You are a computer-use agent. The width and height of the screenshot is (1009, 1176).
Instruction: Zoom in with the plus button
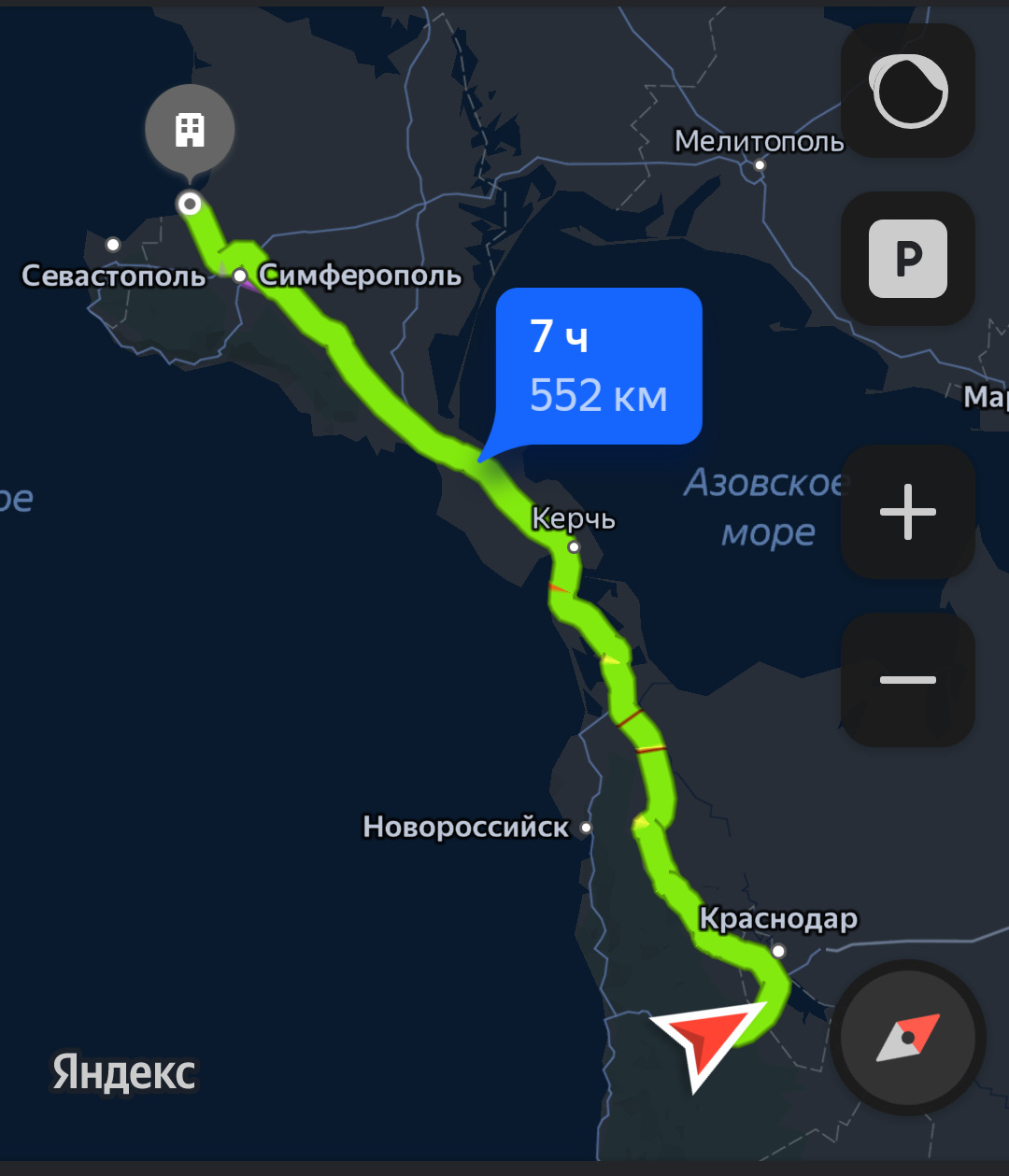pos(908,512)
